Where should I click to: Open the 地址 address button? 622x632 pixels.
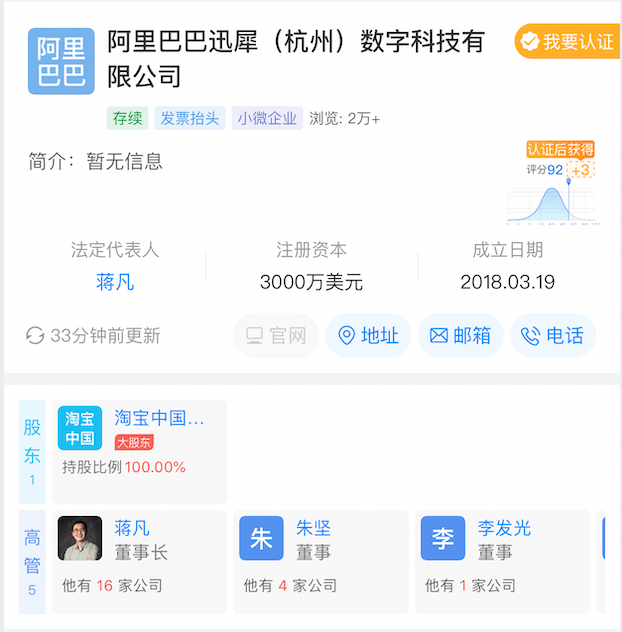coord(368,336)
